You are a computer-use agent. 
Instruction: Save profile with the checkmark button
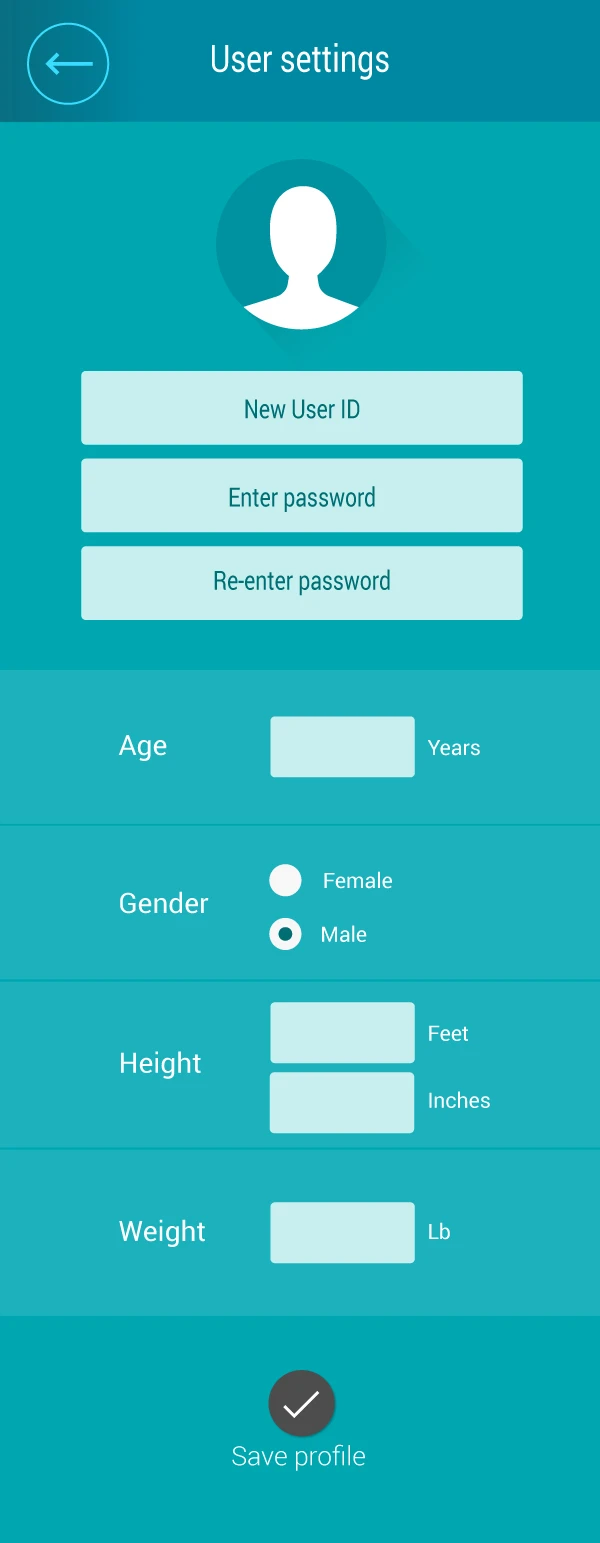[301, 1404]
